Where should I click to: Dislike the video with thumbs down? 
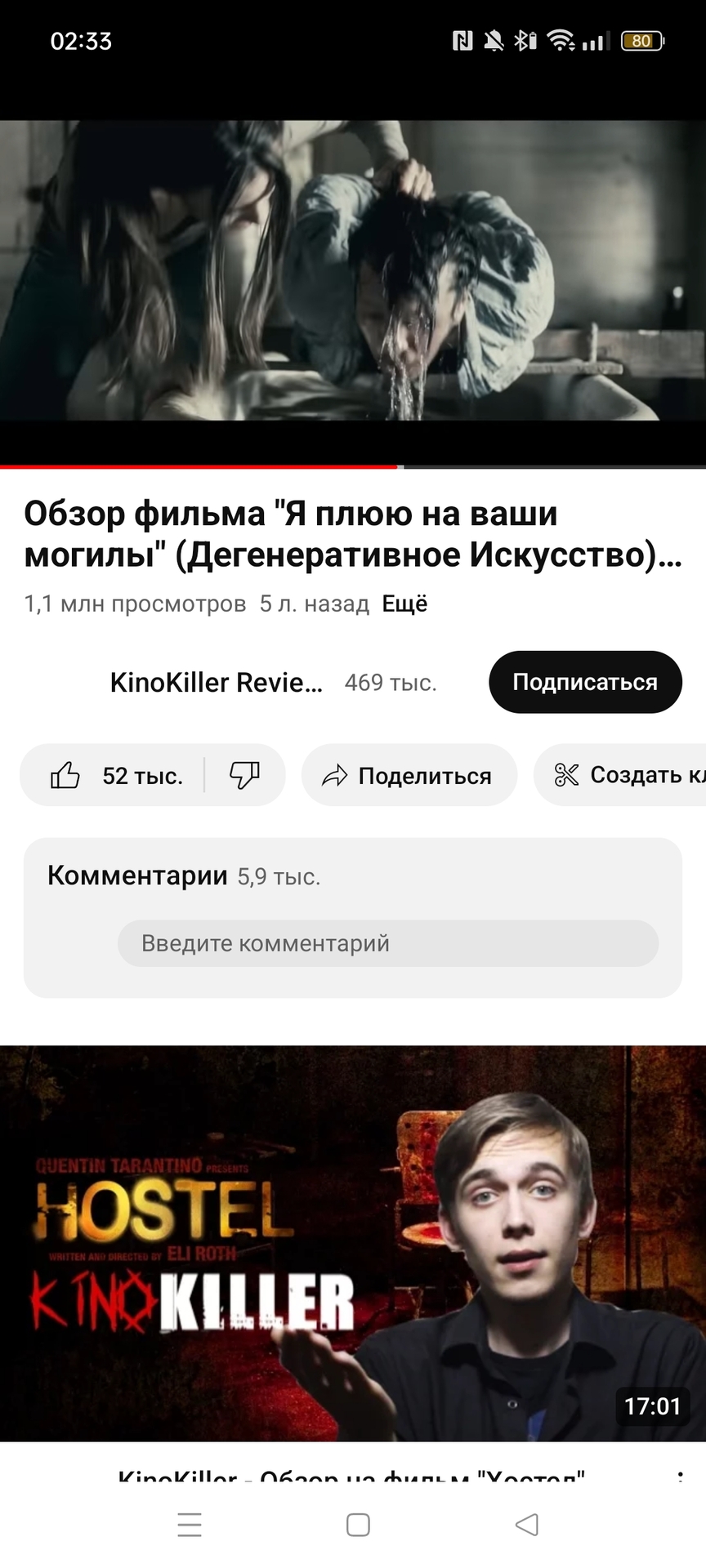(x=244, y=775)
